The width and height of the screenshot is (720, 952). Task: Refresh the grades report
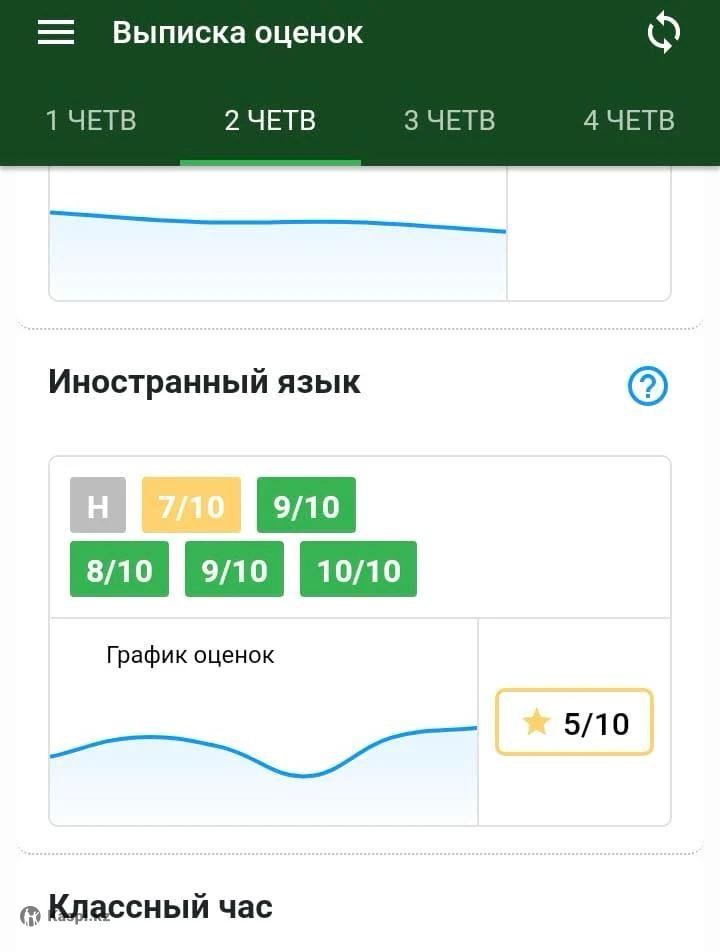(x=663, y=33)
